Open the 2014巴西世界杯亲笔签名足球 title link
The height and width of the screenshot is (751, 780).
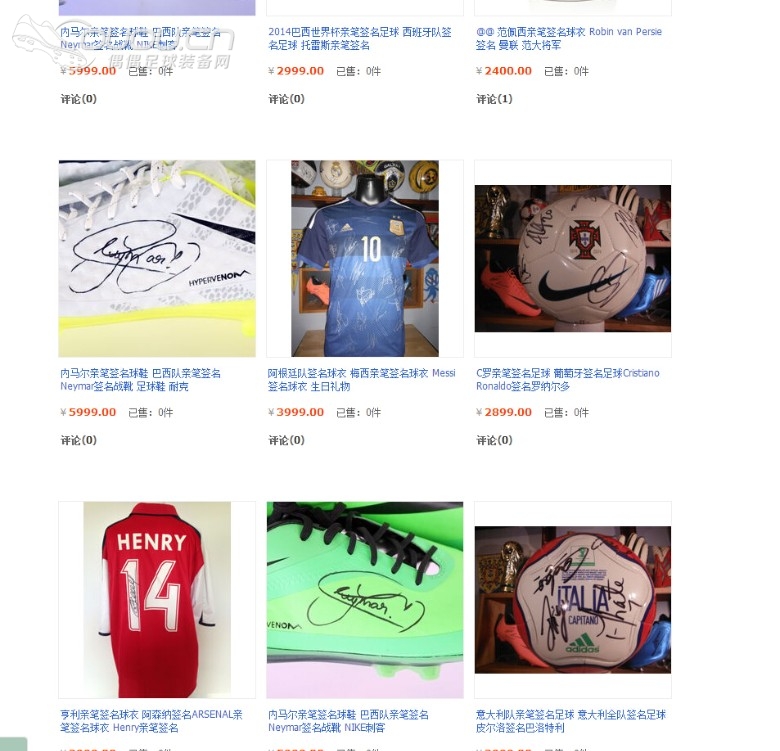click(359, 38)
